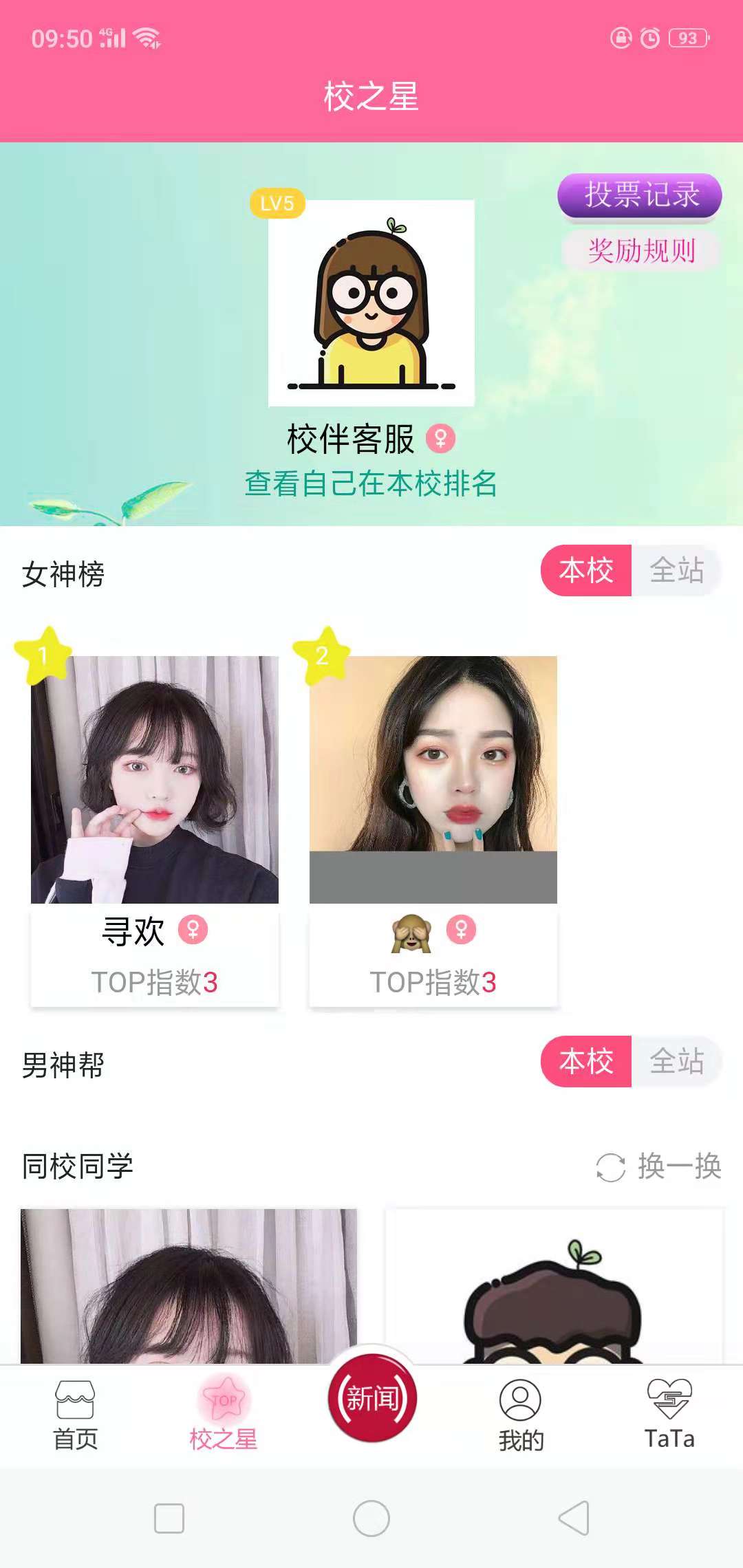Open 校伴客服 profile avatar
Image resolution: width=743 pixels, height=1568 pixels.
tap(371, 303)
